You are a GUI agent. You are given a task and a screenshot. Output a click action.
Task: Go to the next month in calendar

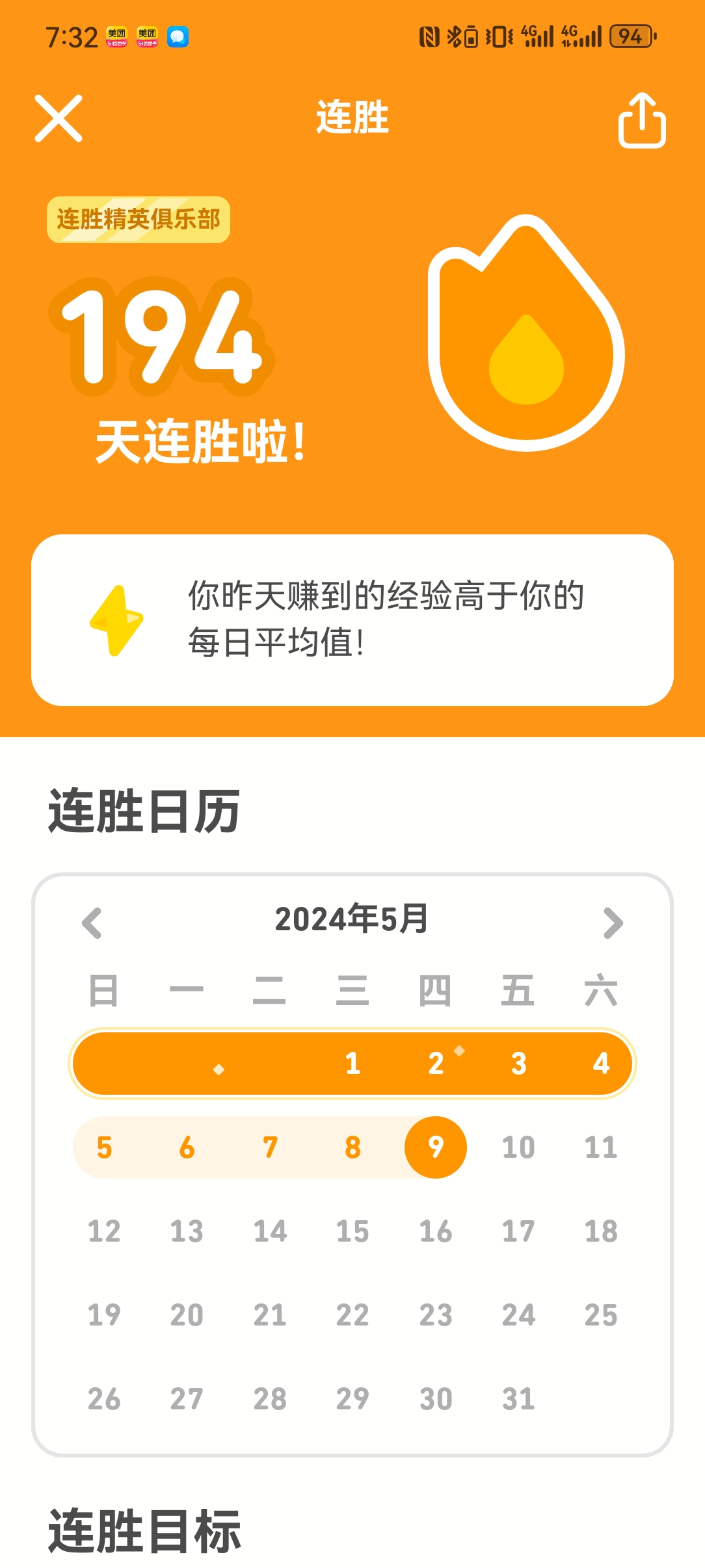click(x=613, y=922)
